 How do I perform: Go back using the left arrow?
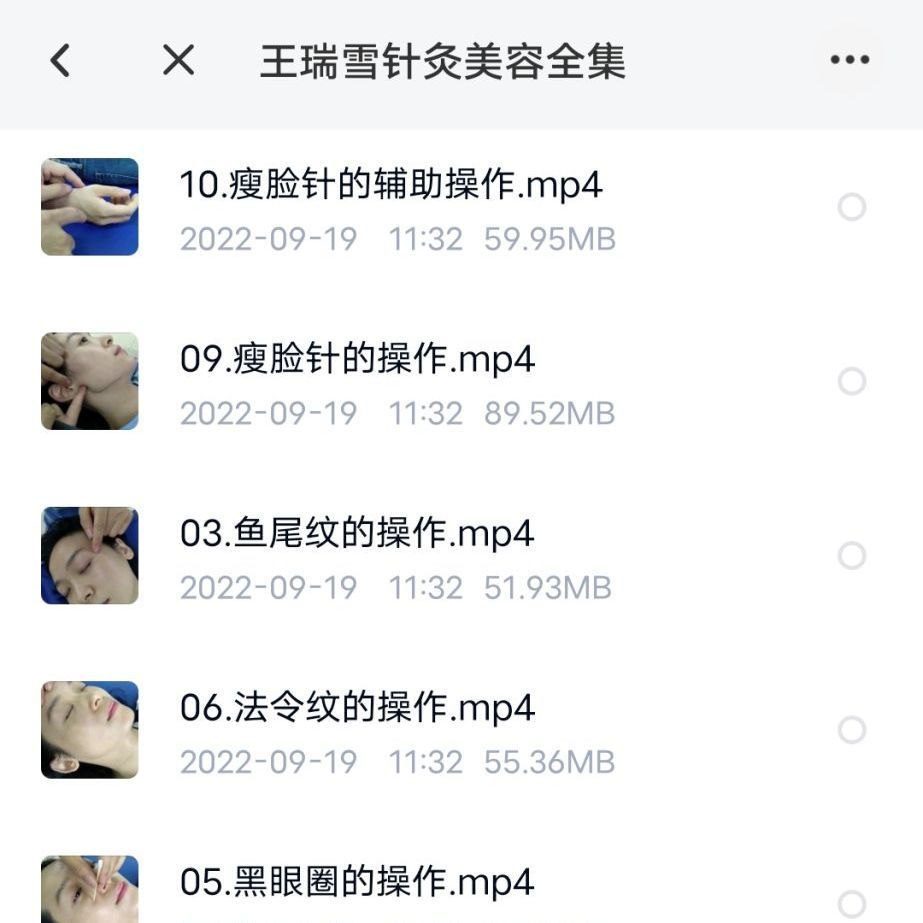pyautogui.click(x=60, y=60)
